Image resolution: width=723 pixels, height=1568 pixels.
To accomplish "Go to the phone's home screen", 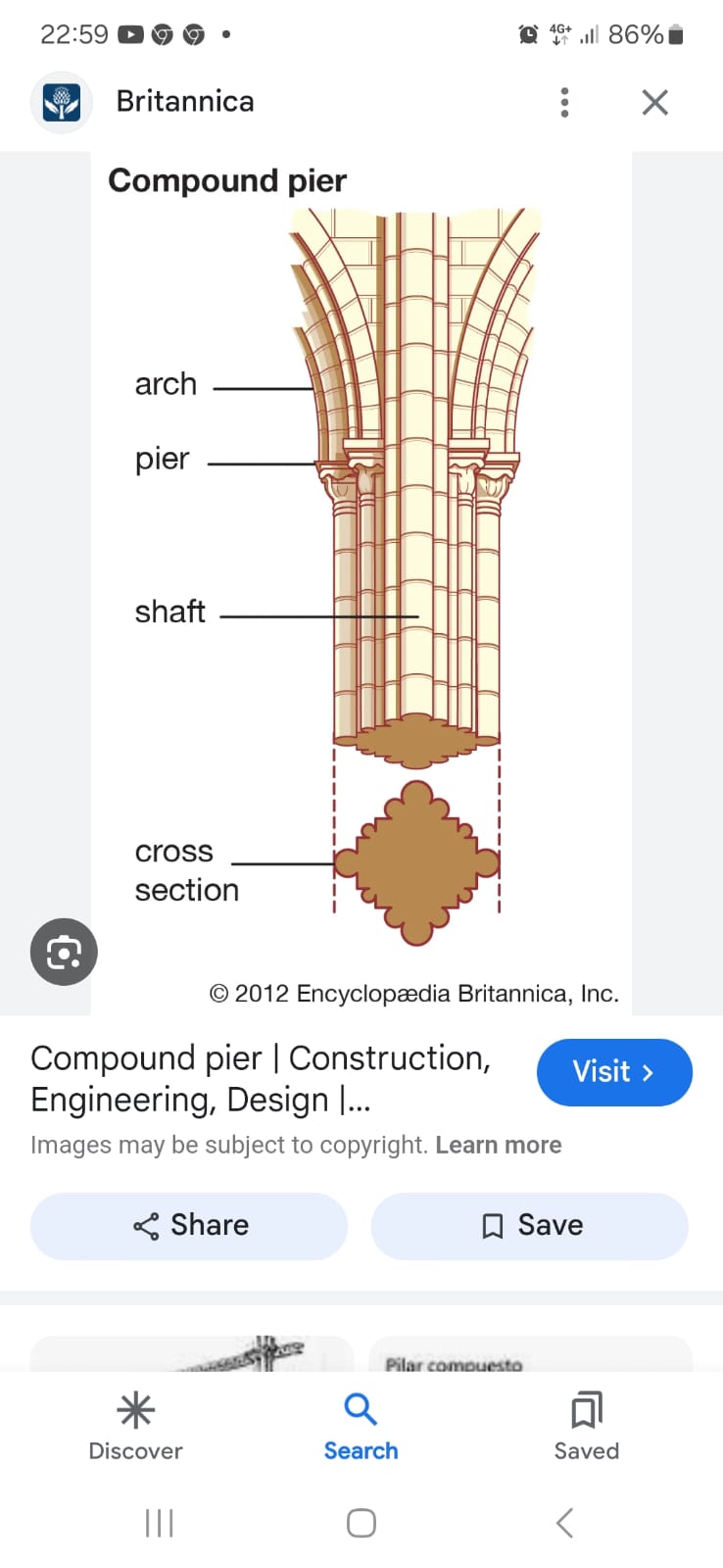I will click(361, 1523).
